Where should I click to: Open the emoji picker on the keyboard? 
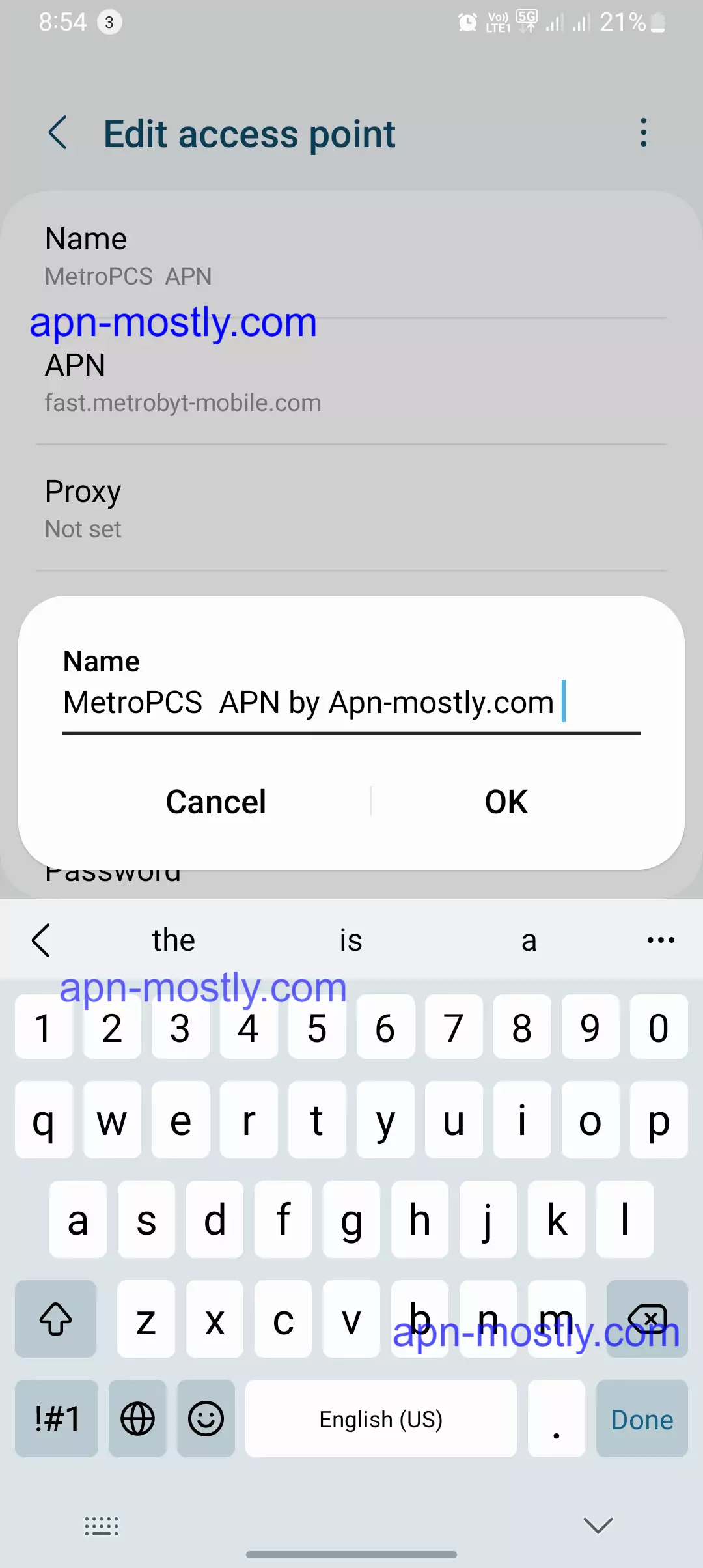coord(206,1418)
